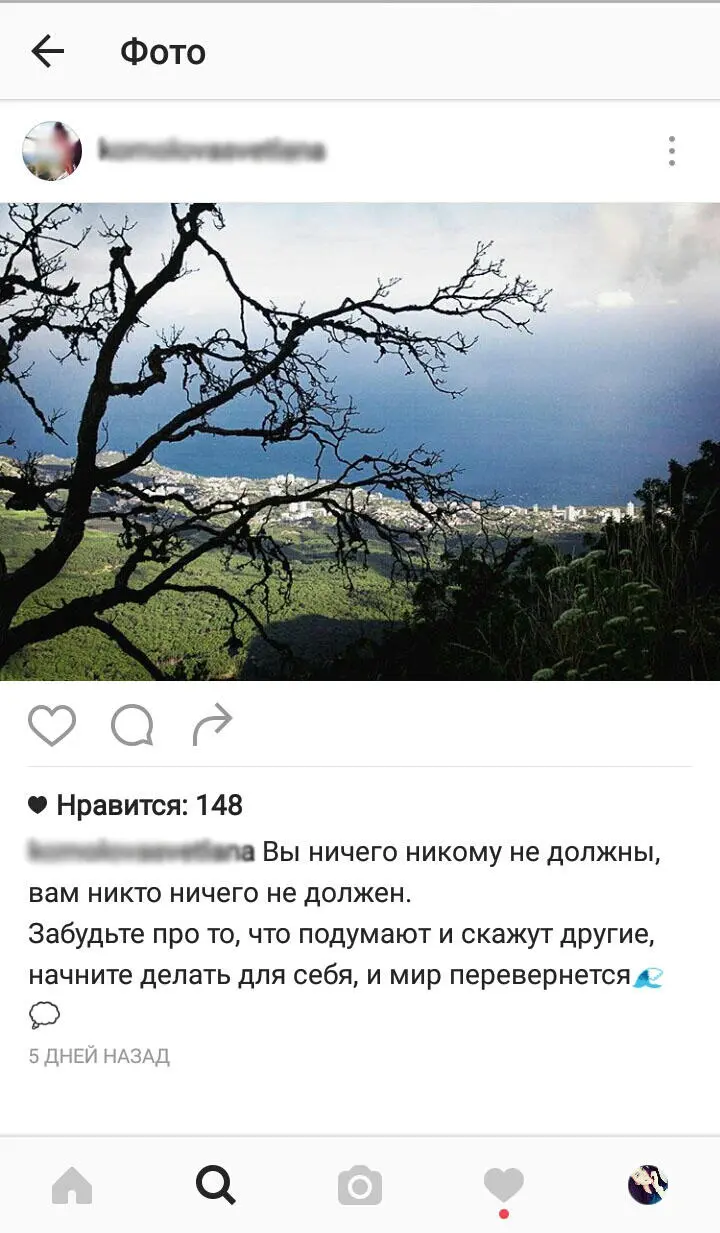Open the Search tab in bottom bar
Viewport: 720px width, 1233px height.
tap(216, 1186)
